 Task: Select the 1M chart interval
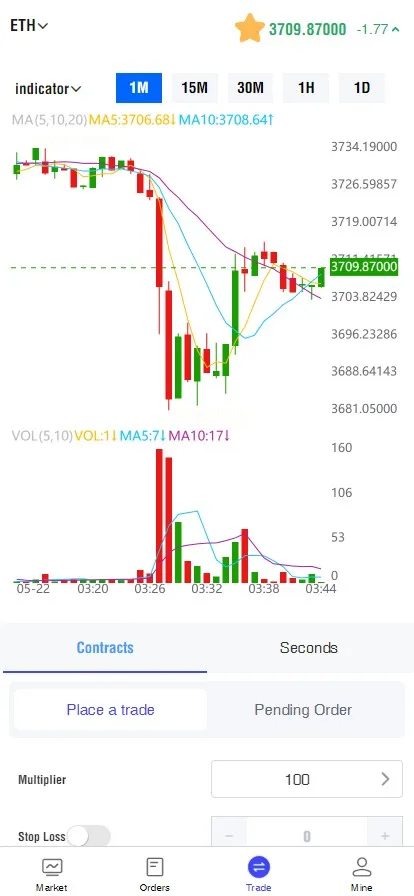[139, 88]
